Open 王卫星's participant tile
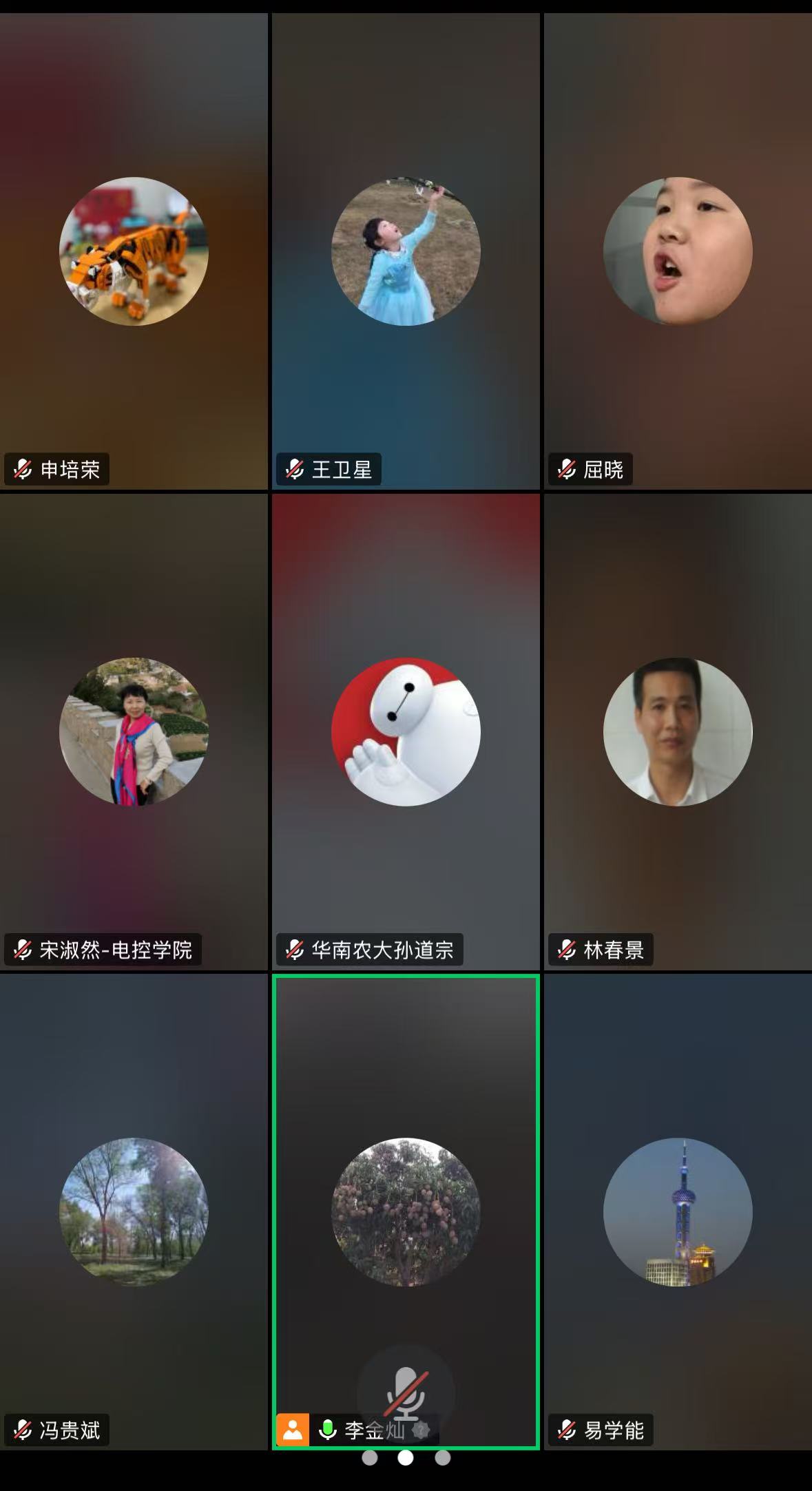812x1491 pixels. pyautogui.click(x=406, y=251)
